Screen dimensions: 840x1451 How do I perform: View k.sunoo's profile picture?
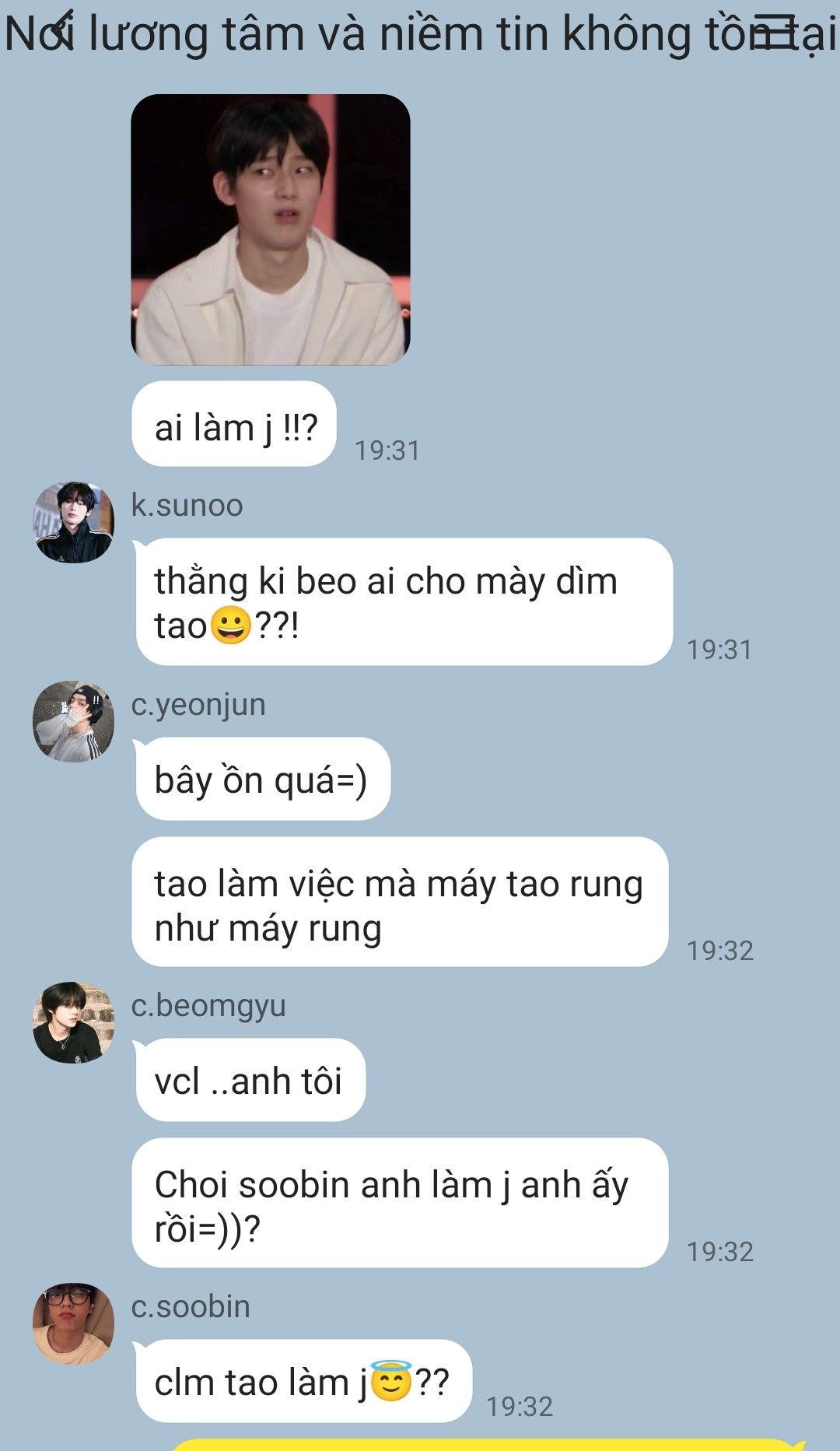[74, 522]
